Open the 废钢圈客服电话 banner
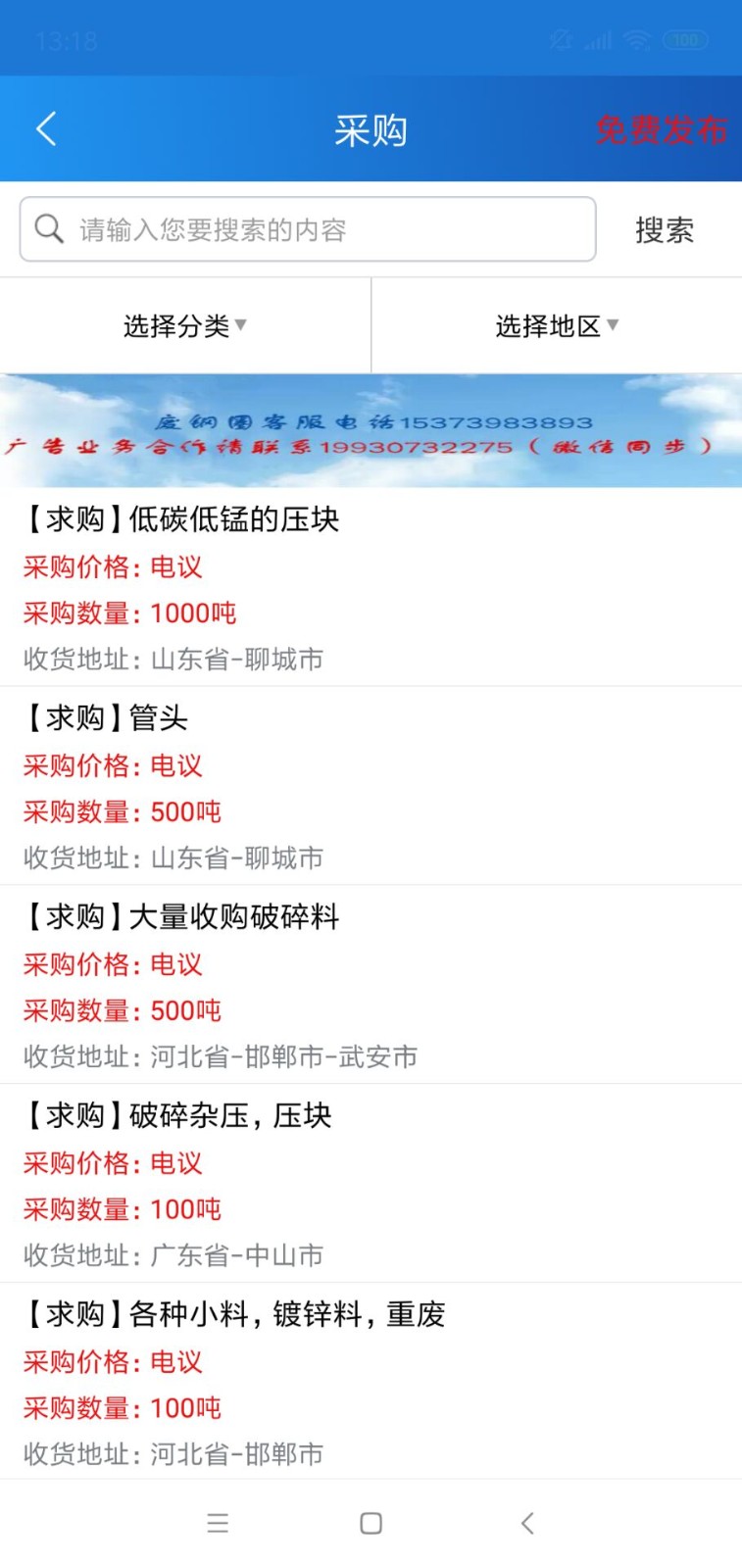The image size is (742, 1568). (x=371, y=431)
